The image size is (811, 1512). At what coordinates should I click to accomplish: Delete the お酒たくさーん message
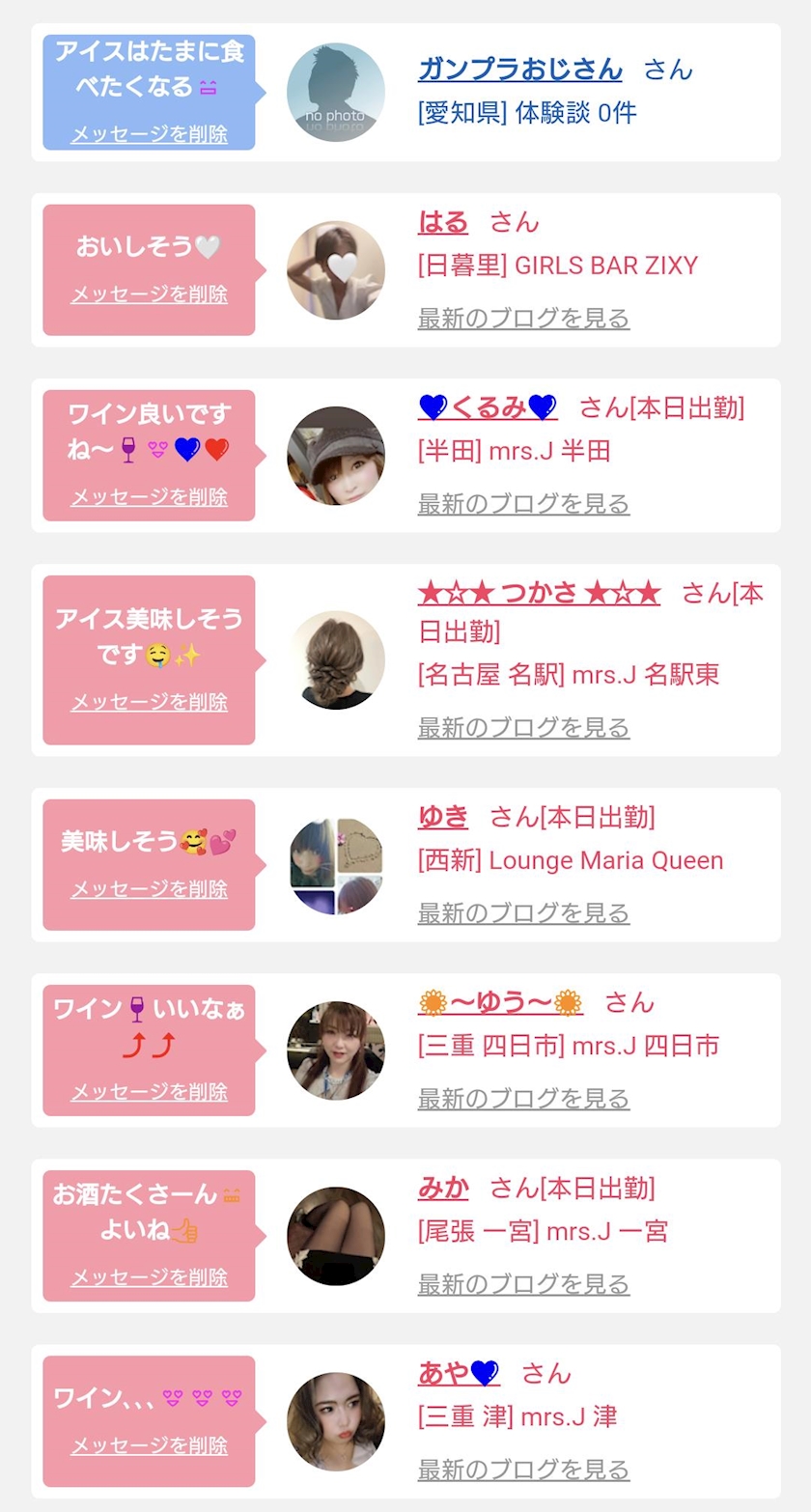[149, 1277]
